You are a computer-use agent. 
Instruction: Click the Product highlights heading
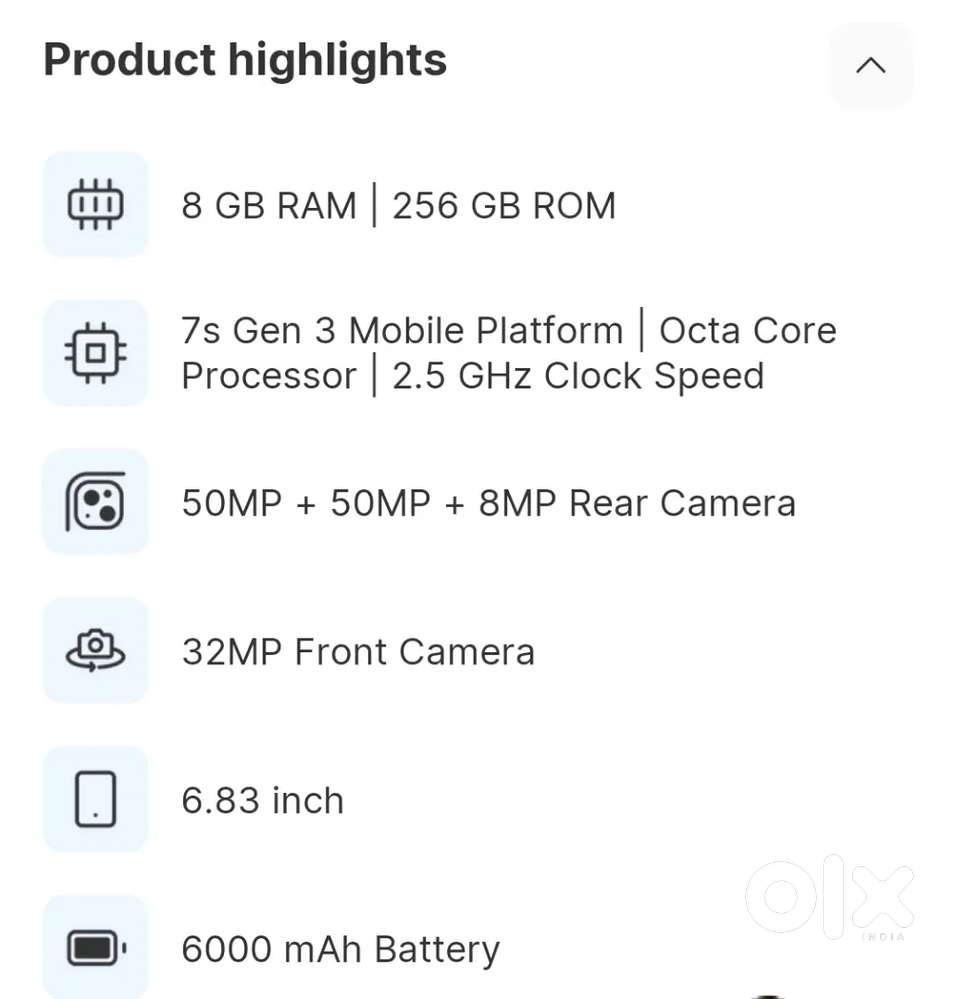pos(244,60)
